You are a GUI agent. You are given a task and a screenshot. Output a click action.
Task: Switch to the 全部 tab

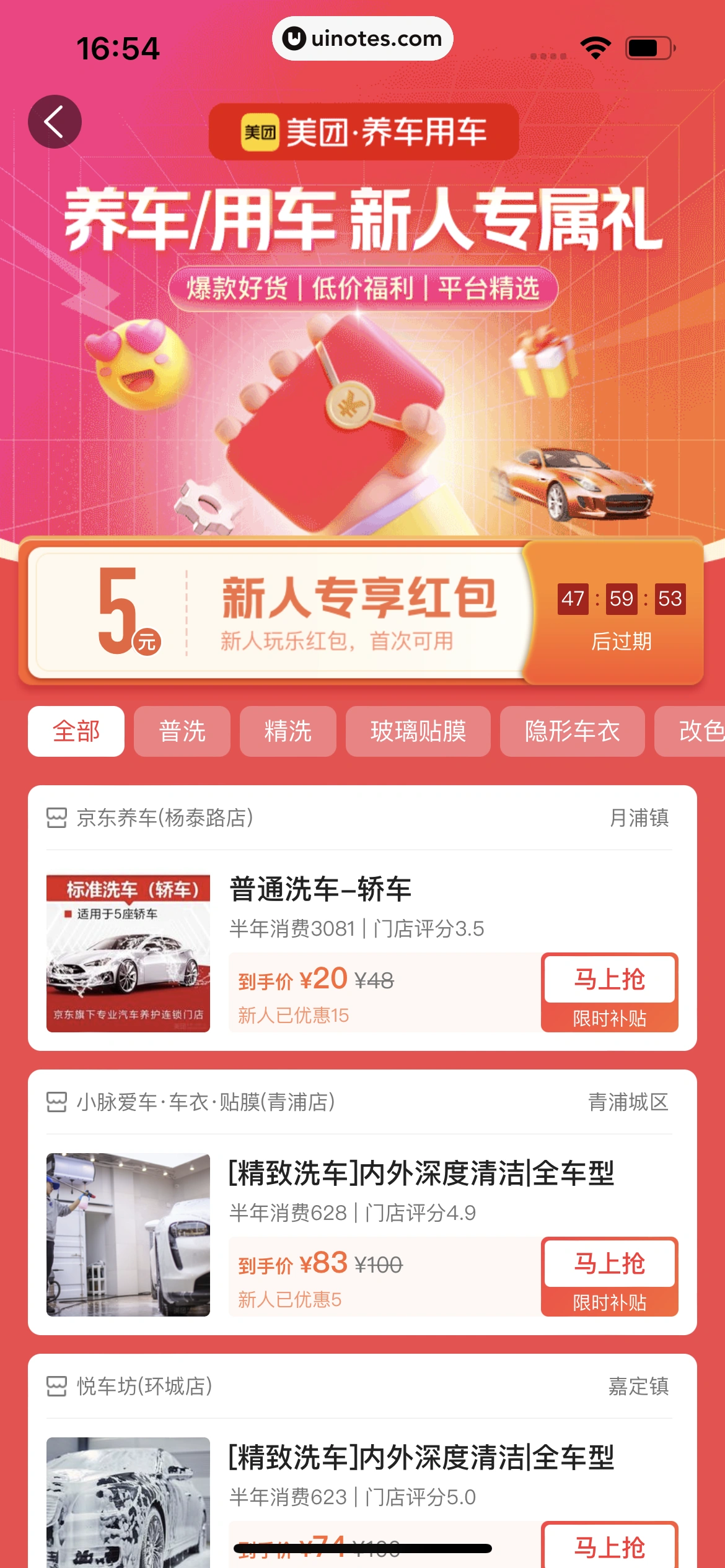(x=76, y=731)
